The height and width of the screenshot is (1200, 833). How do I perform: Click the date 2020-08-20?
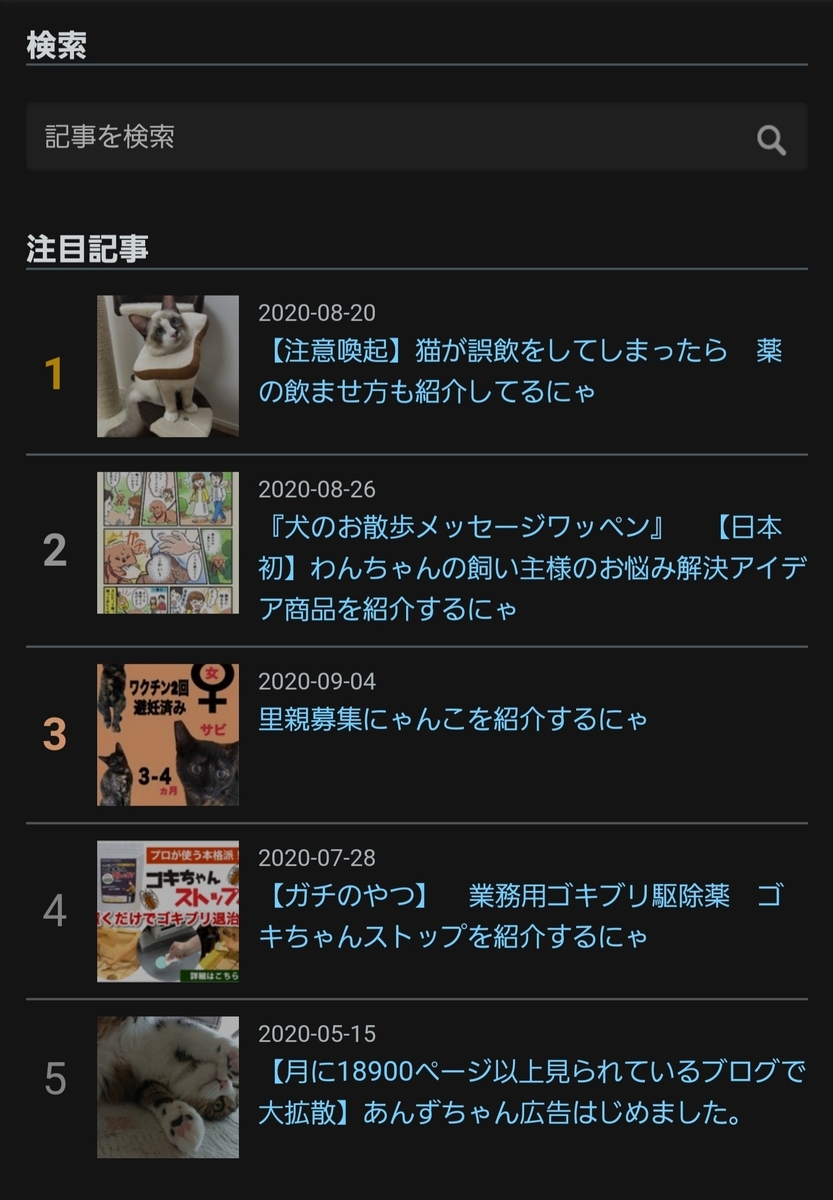(x=312, y=312)
